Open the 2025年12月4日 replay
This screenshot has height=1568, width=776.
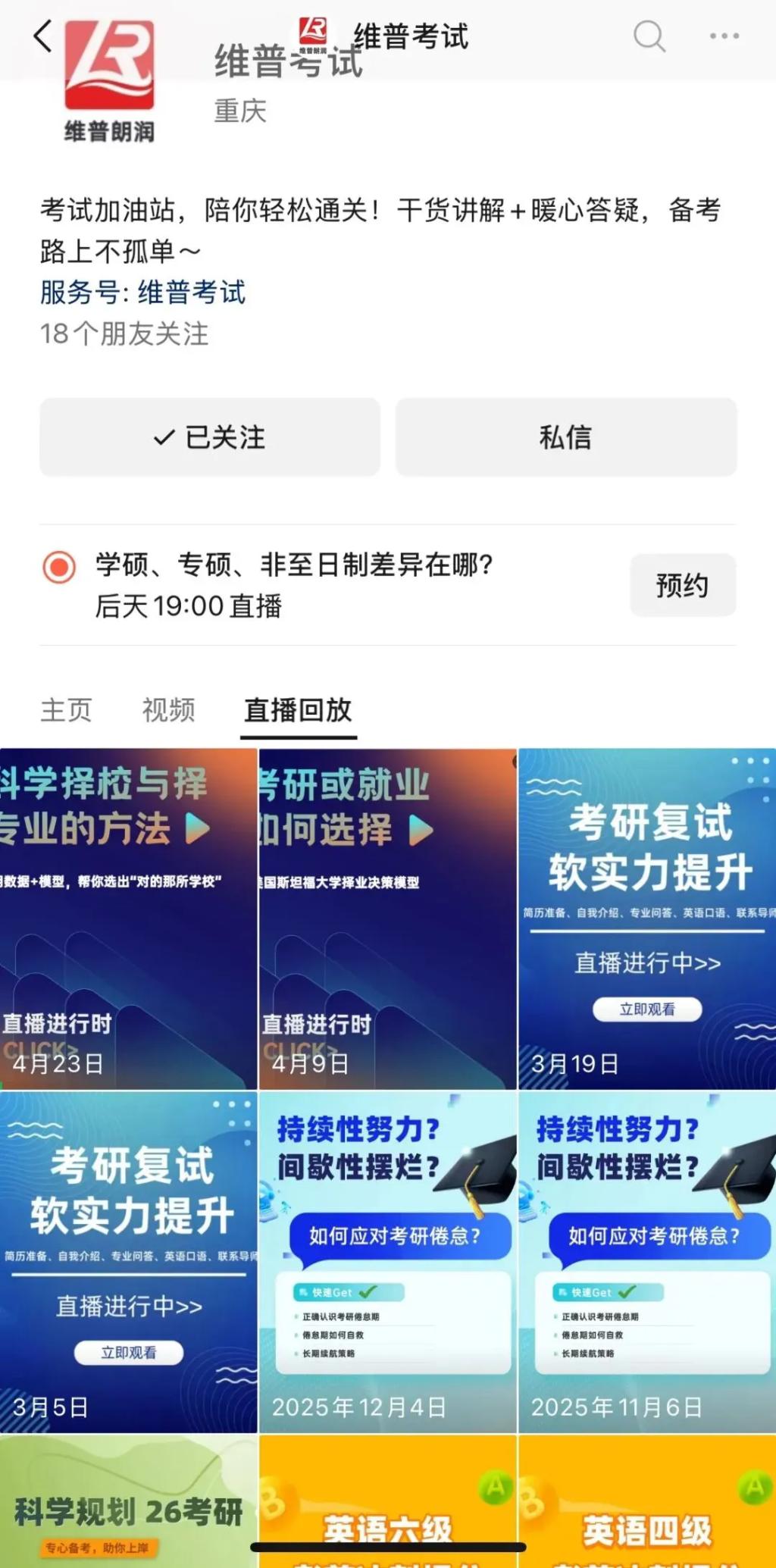[x=388, y=1262]
